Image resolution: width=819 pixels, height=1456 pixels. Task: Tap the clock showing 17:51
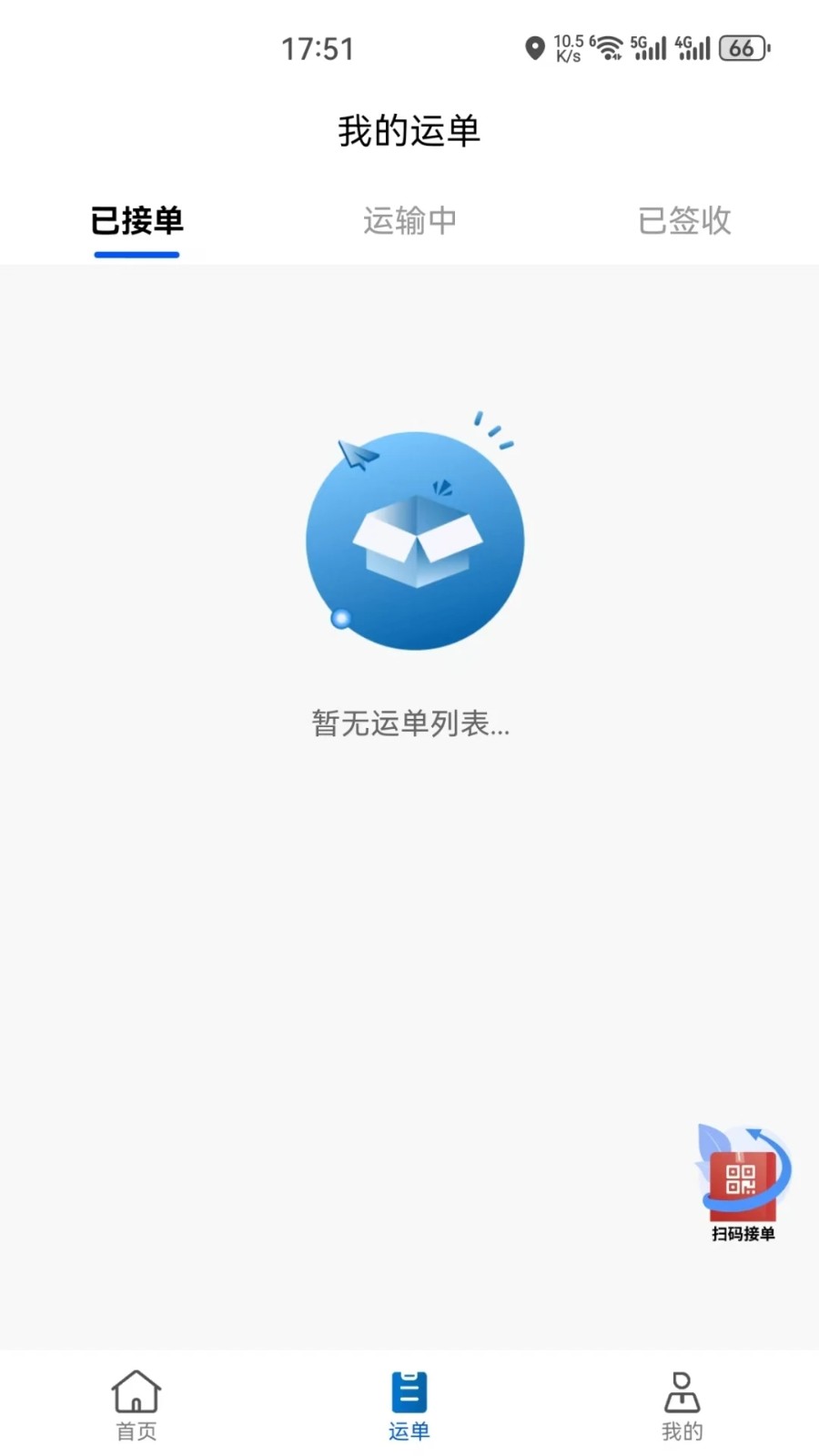coord(318,49)
